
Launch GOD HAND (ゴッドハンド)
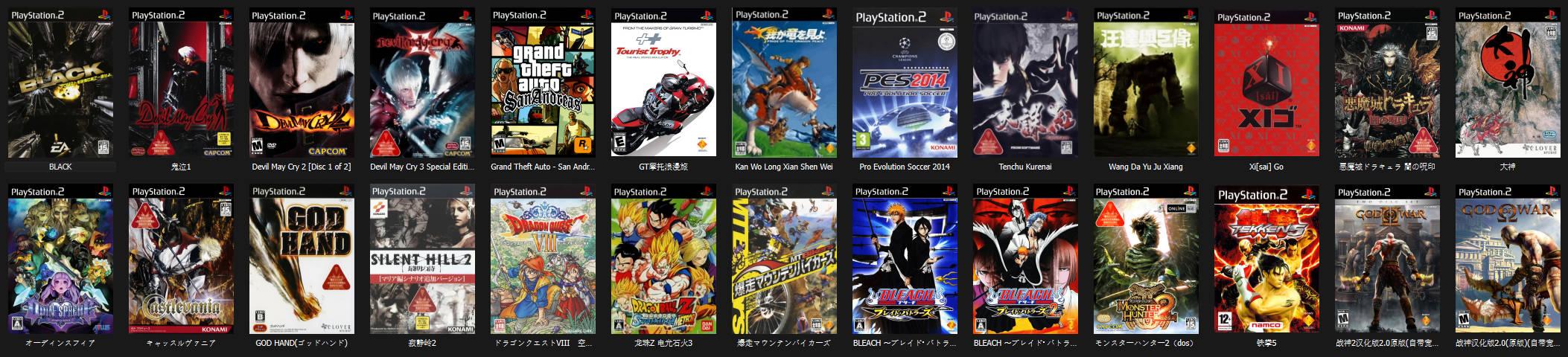[302, 260]
